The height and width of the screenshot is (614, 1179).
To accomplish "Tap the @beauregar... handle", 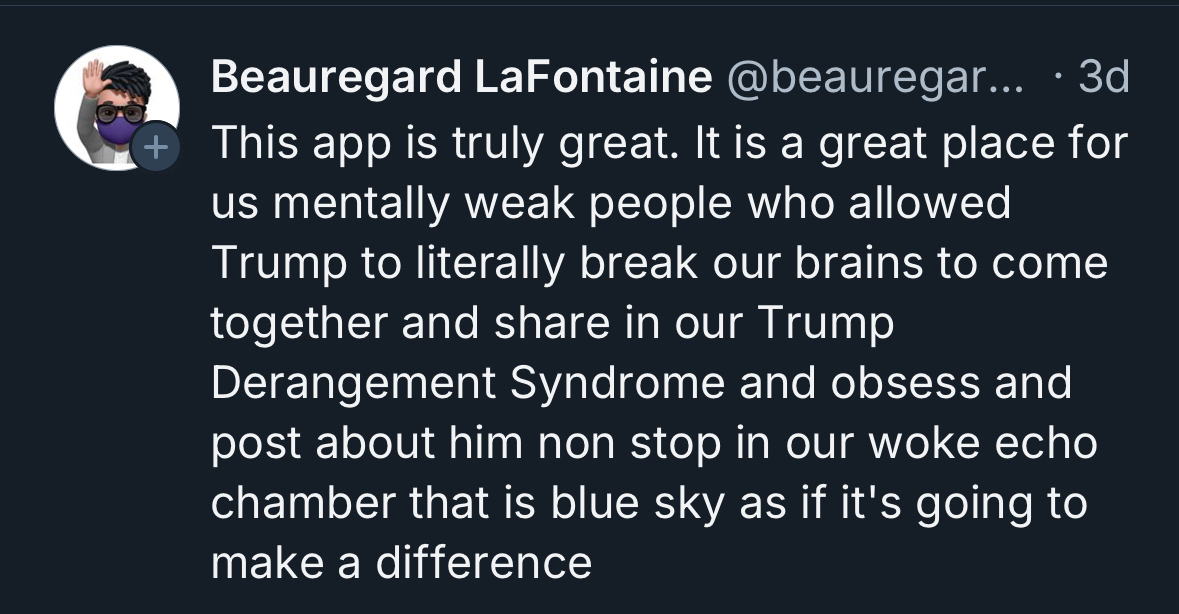I will (x=877, y=78).
